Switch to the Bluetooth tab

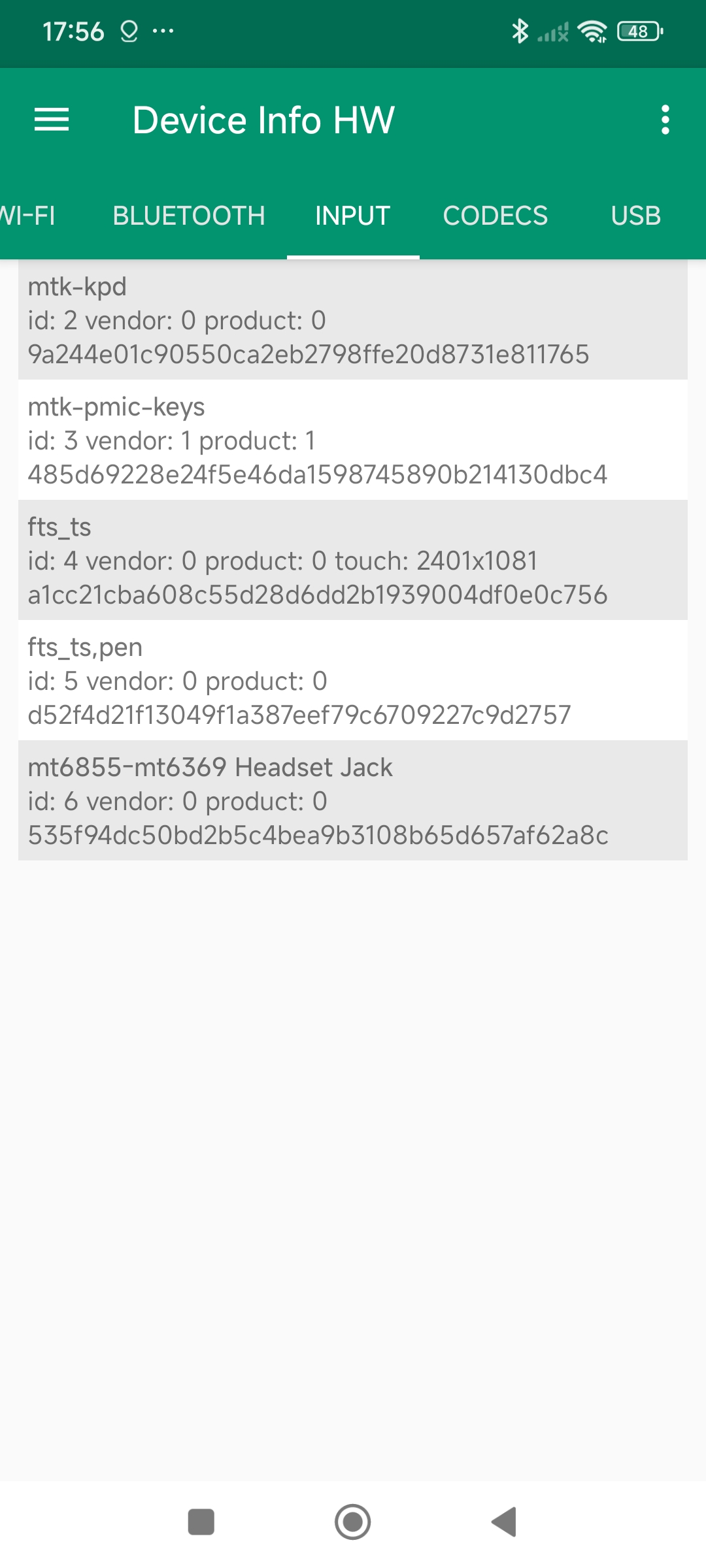[189, 216]
